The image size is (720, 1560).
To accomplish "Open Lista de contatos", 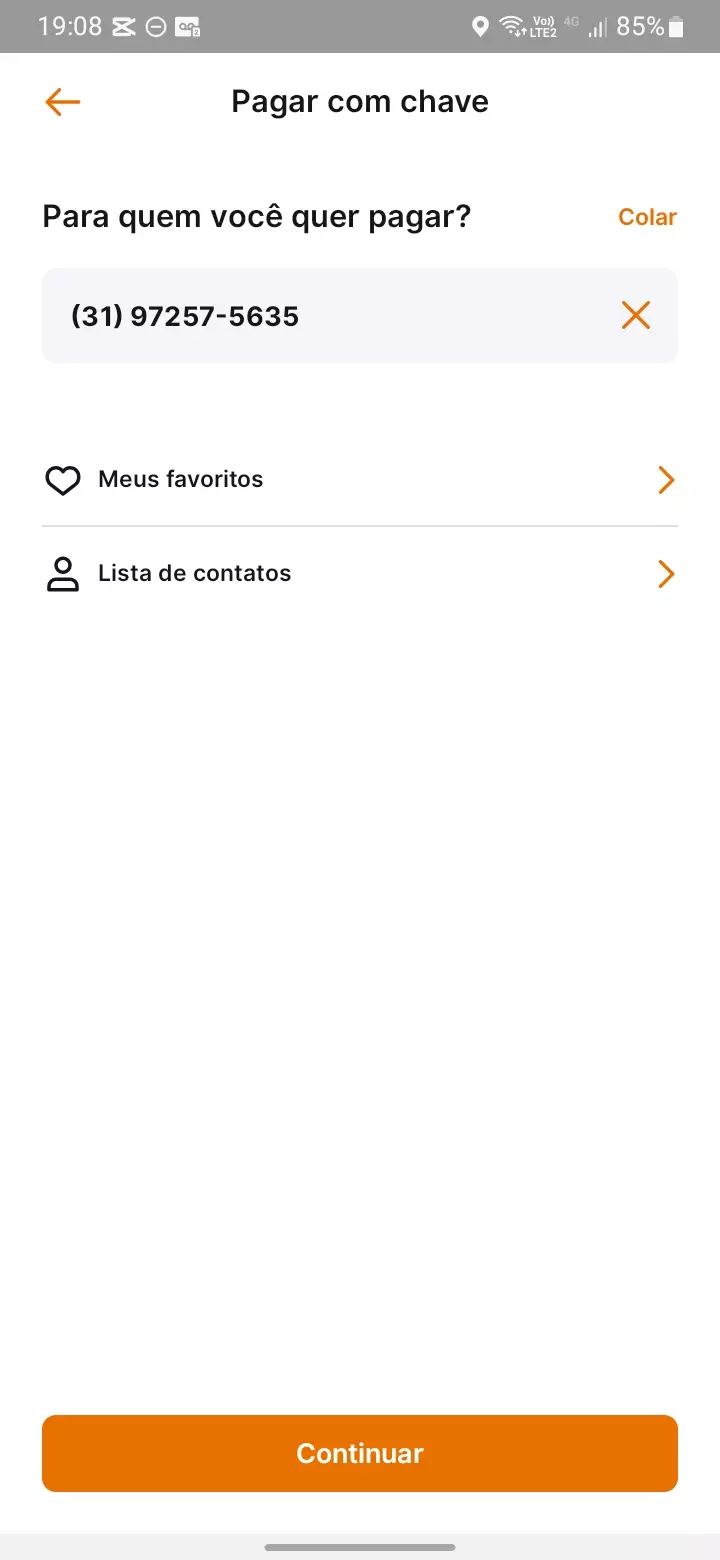I will 360,574.
